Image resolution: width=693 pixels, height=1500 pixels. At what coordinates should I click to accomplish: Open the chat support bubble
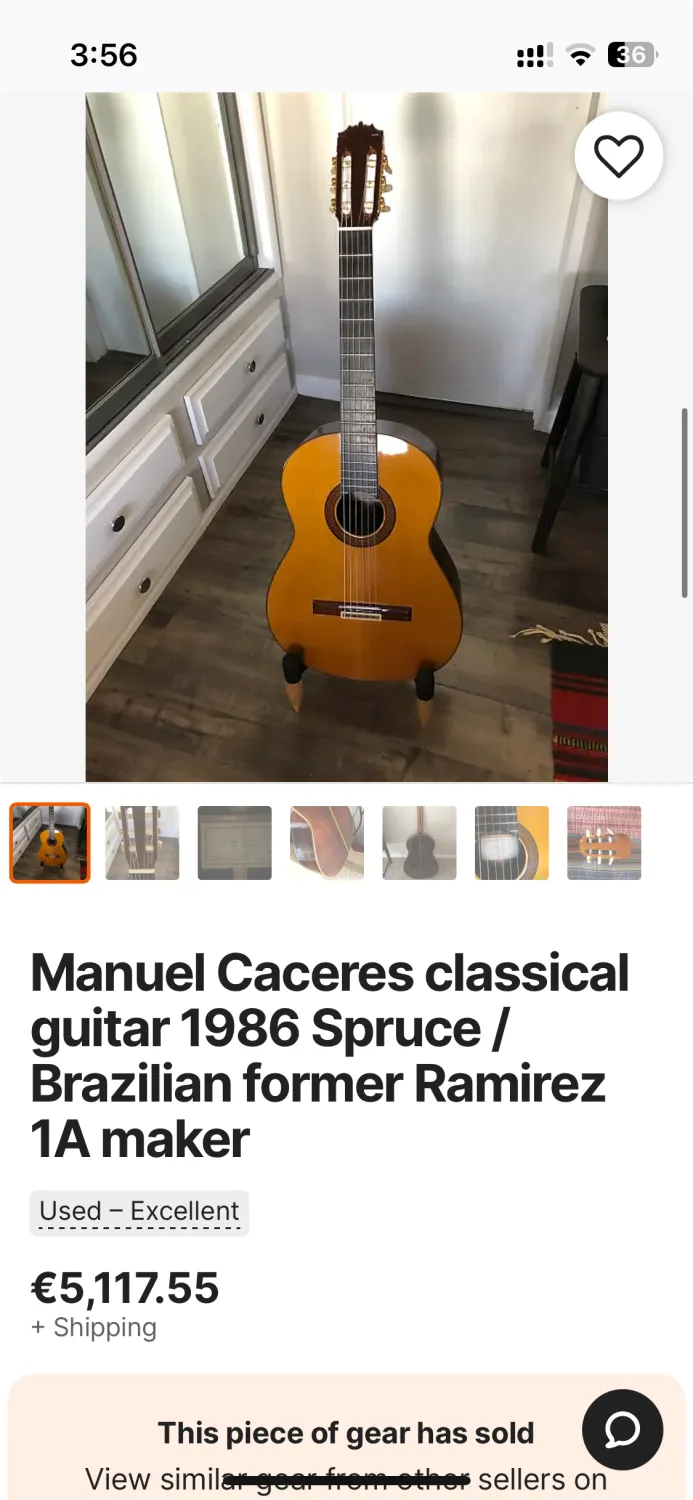622,1430
